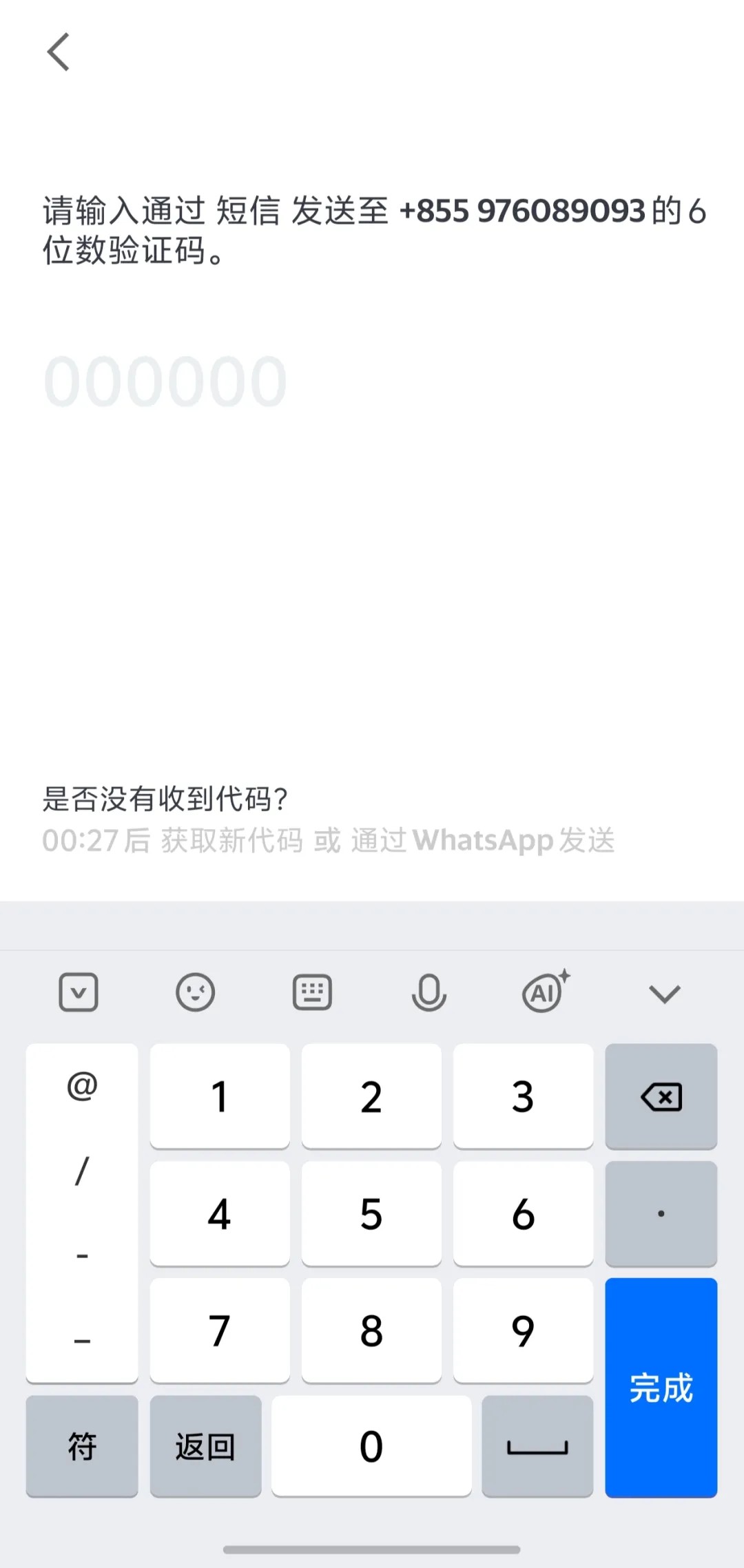The image size is (744, 1568).
Task: Request the code via WhatsApp instead
Action: click(x=482, y=840)
